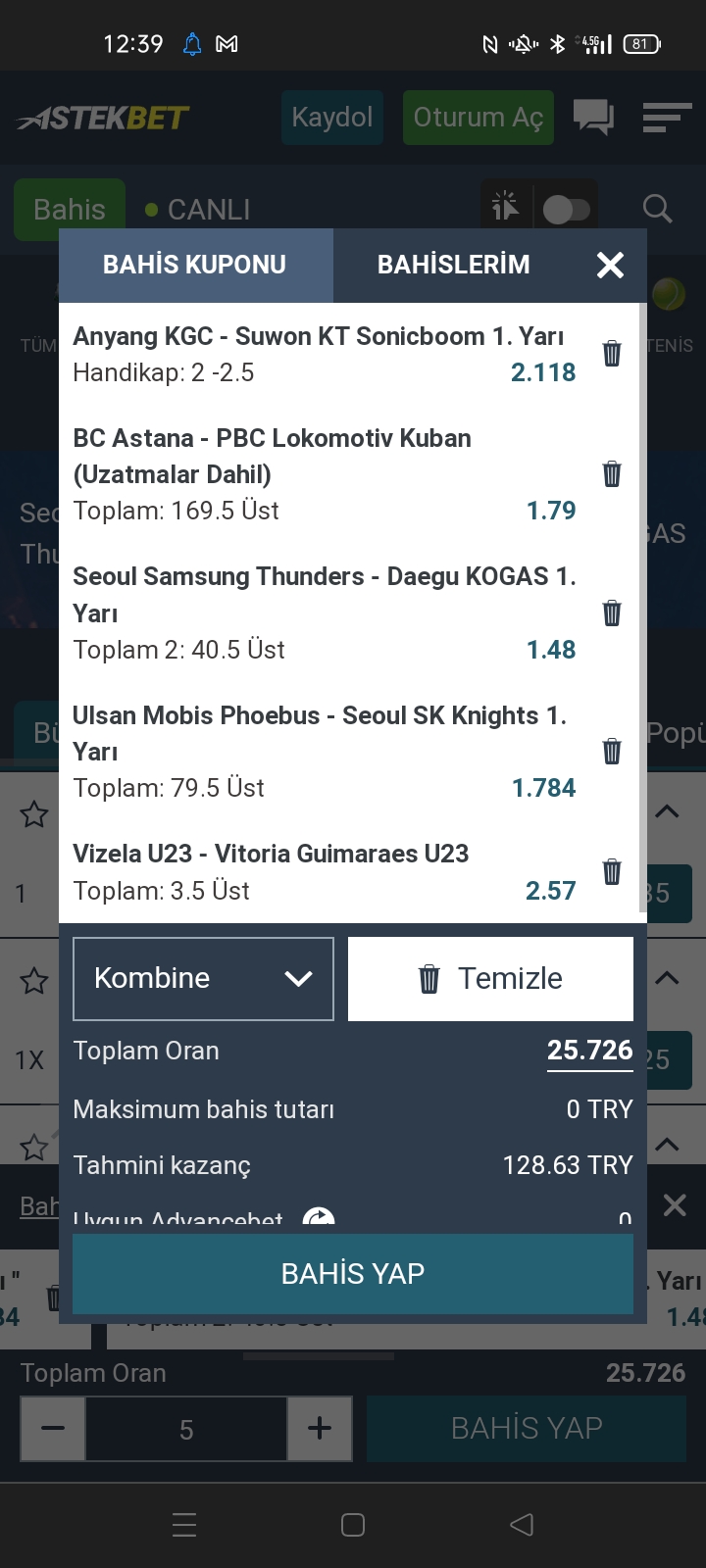This screenshot has height=1568, width=706.
Task: Open the search magnifier
Action: pos(657,209)
